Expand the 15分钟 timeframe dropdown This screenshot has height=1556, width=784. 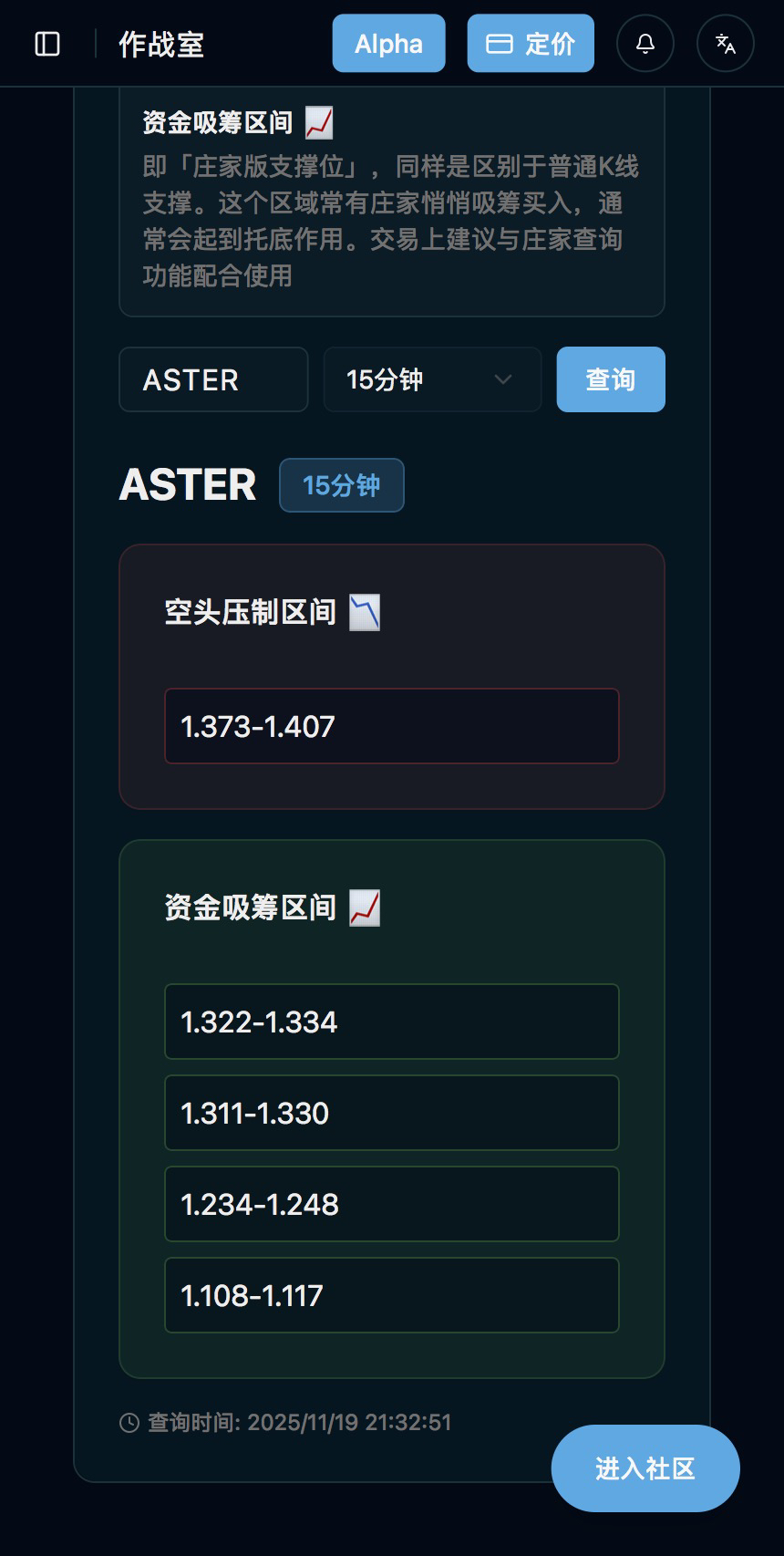[x=432, y=379]
